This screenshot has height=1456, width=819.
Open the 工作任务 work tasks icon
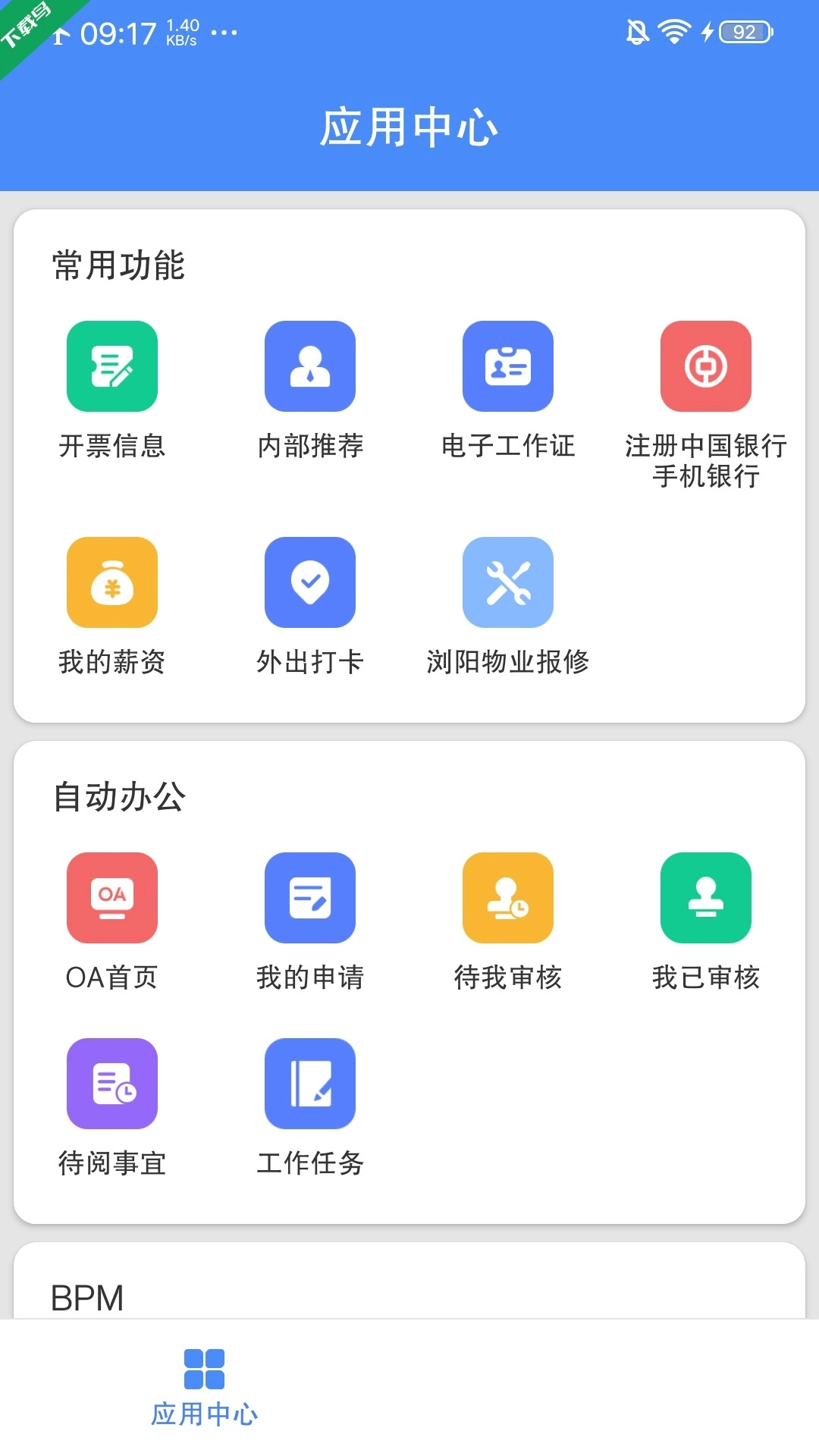pos(310,1083)
